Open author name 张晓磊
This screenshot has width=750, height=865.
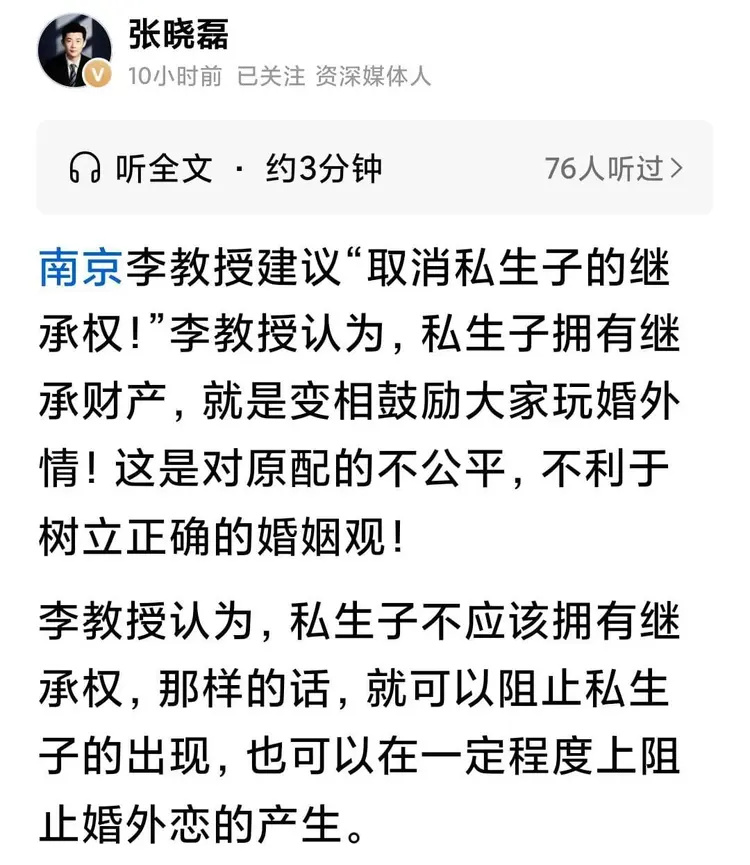tap(178, 35)
